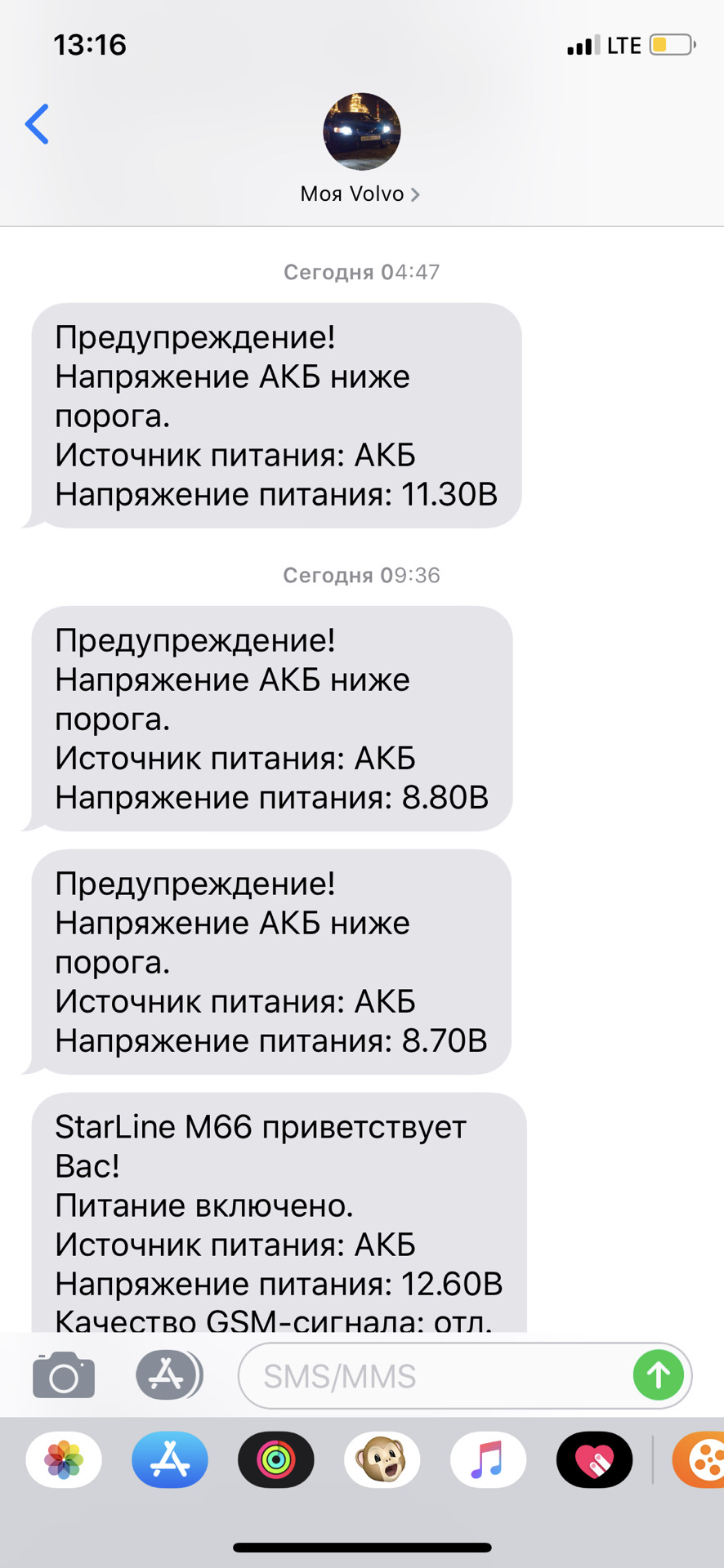Go back to the messages list
The width and height of the screenshot is (724, 1568).
(38, 124)
